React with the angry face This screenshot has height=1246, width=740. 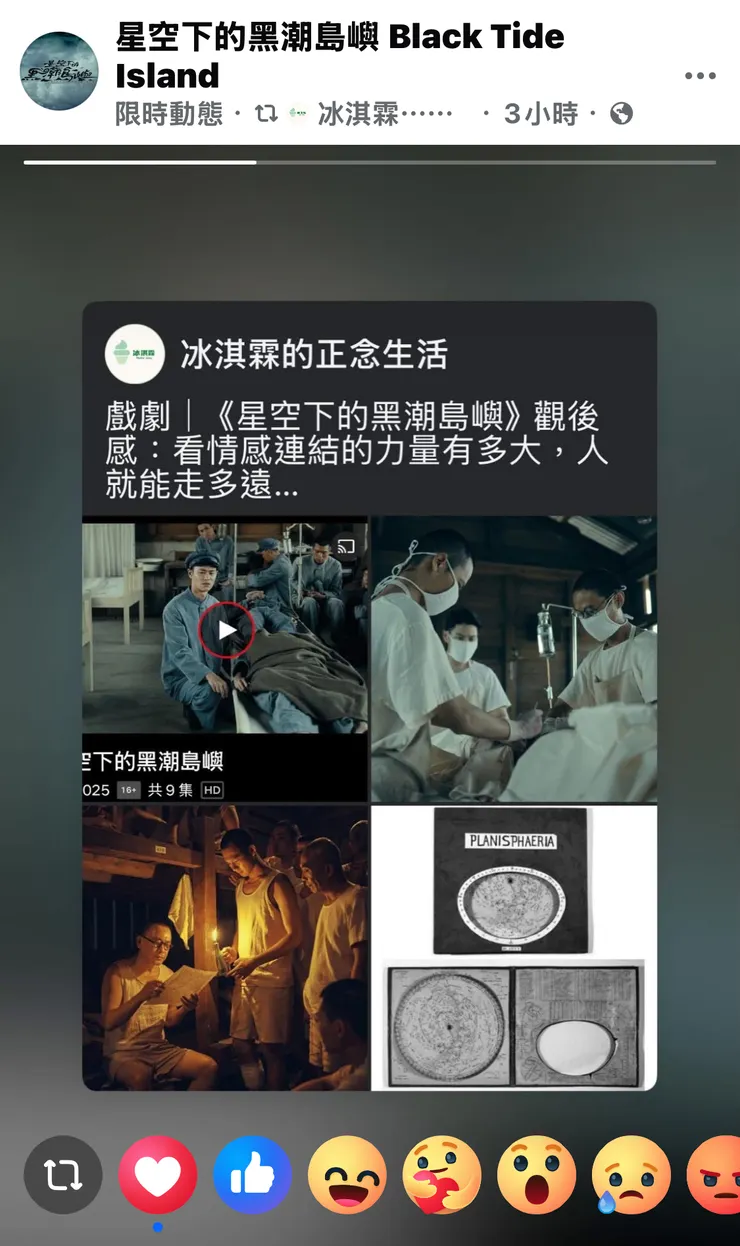click(716, 1175)
